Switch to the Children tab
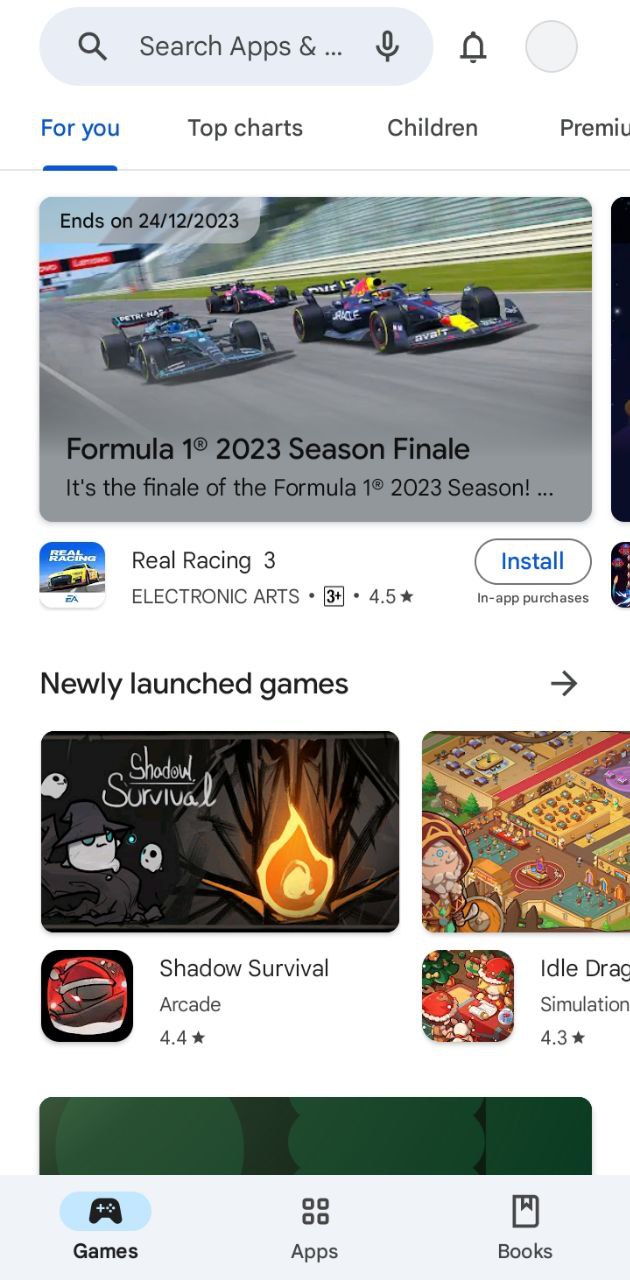630x1280 pixels. pyautogui.click(x=432, y=128)
